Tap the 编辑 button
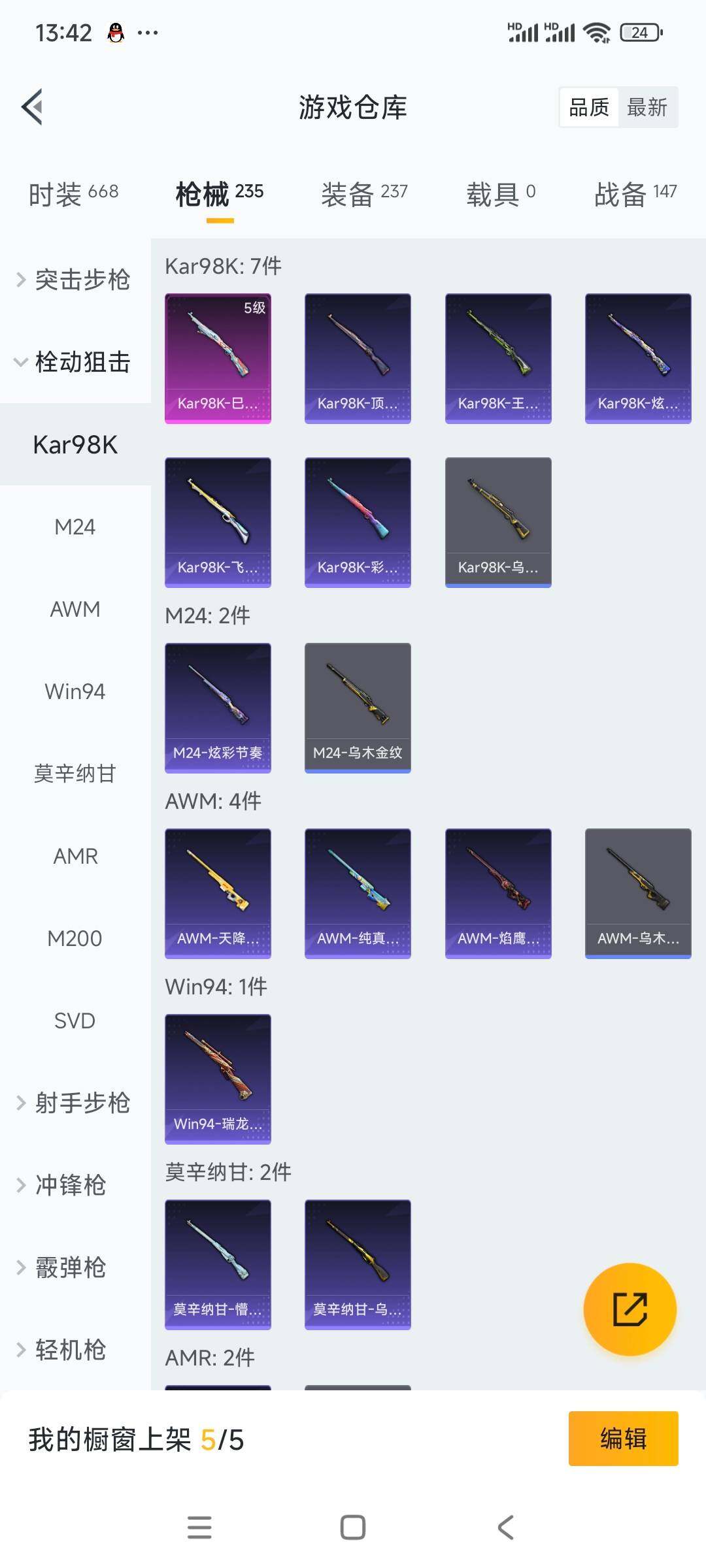The height and width of the screenshot is (1568, 706). 623,1438
